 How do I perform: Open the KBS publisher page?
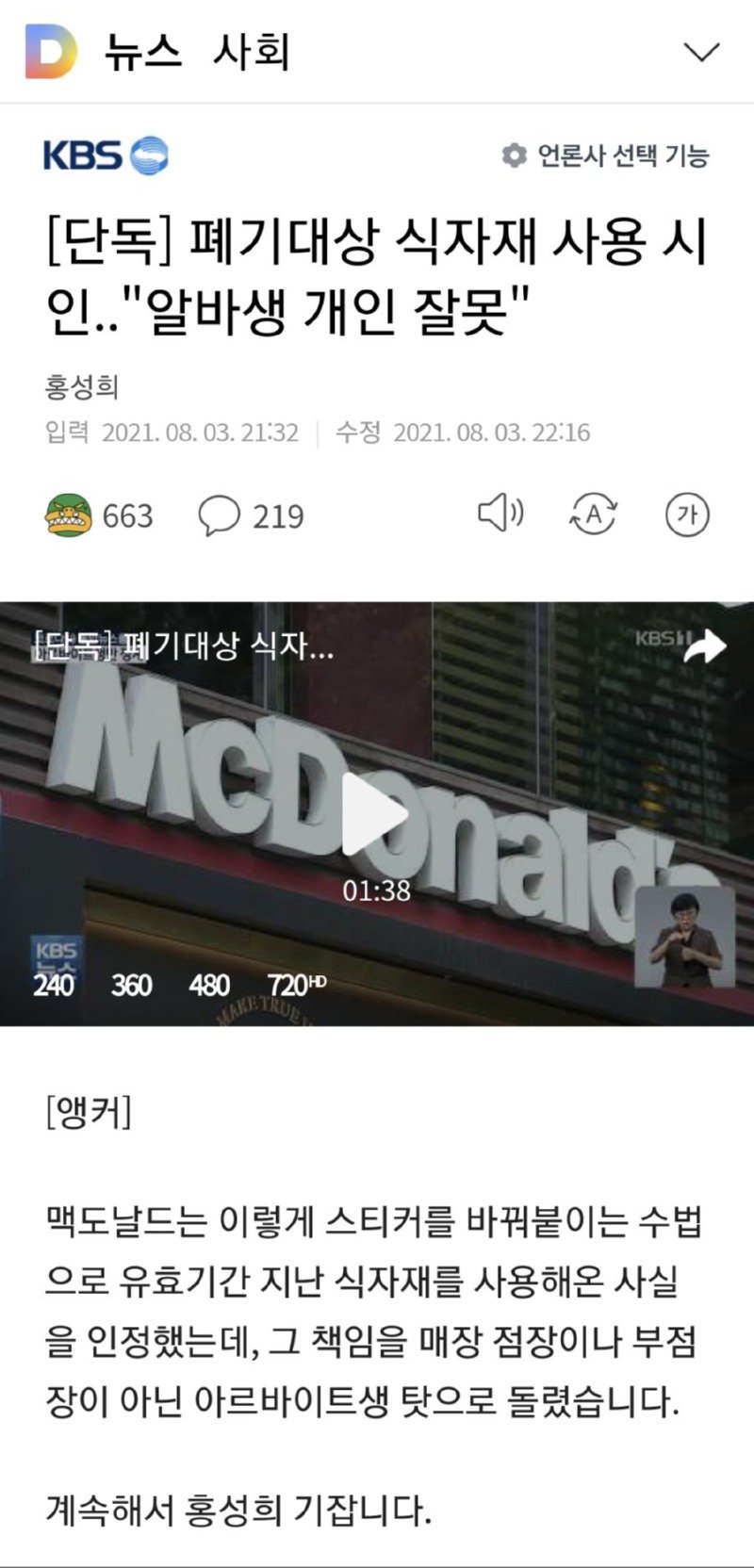click(x=106, y=155)
